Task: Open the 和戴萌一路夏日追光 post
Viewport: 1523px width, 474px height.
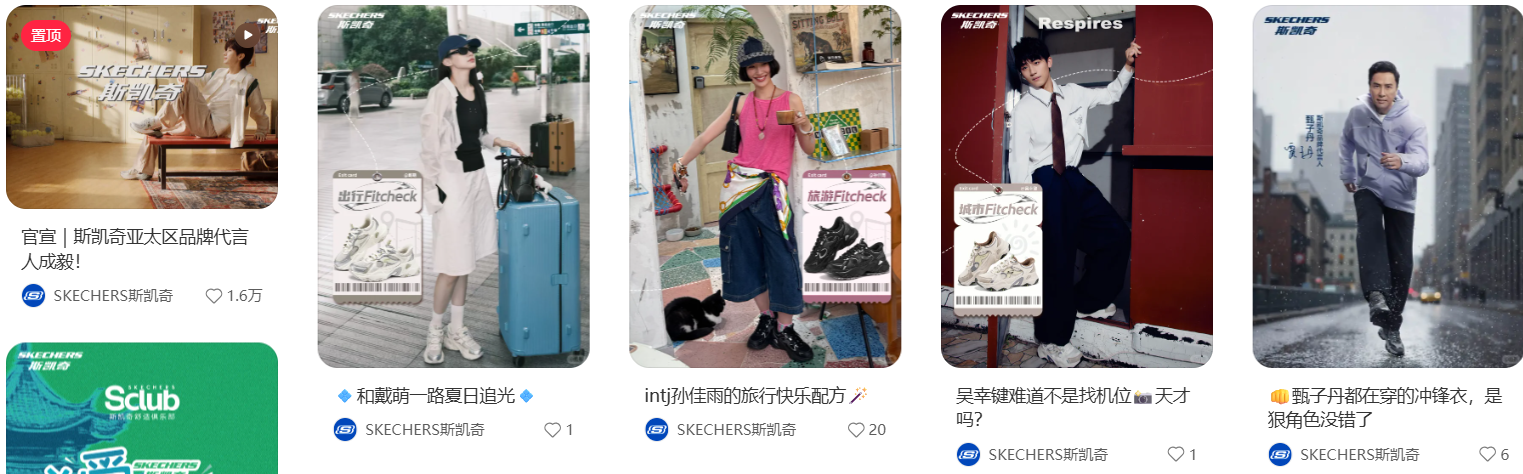Action: click(x=453, y=187)
